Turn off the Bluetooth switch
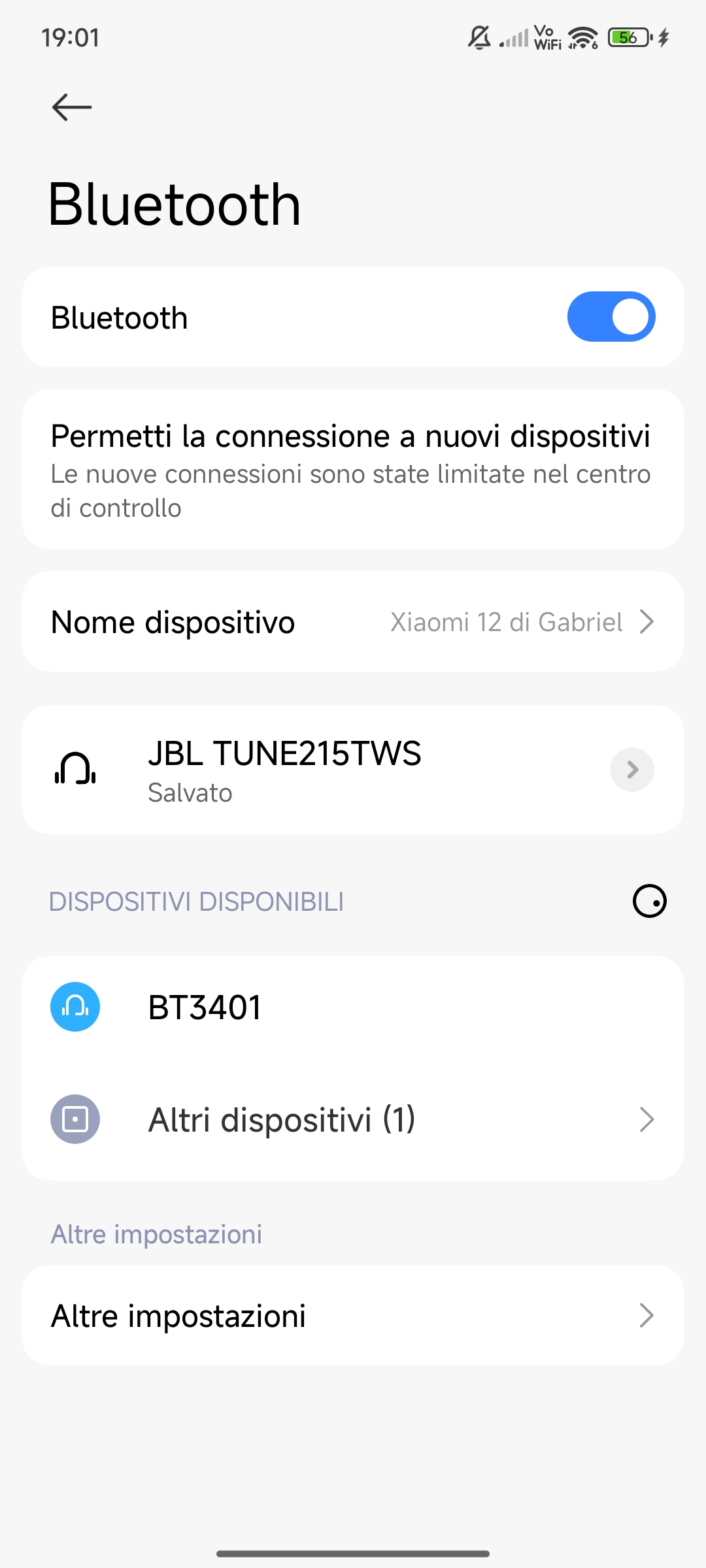Image resolution: width=706 pixels, height=1568 pixels. click(x=611, y=317)
